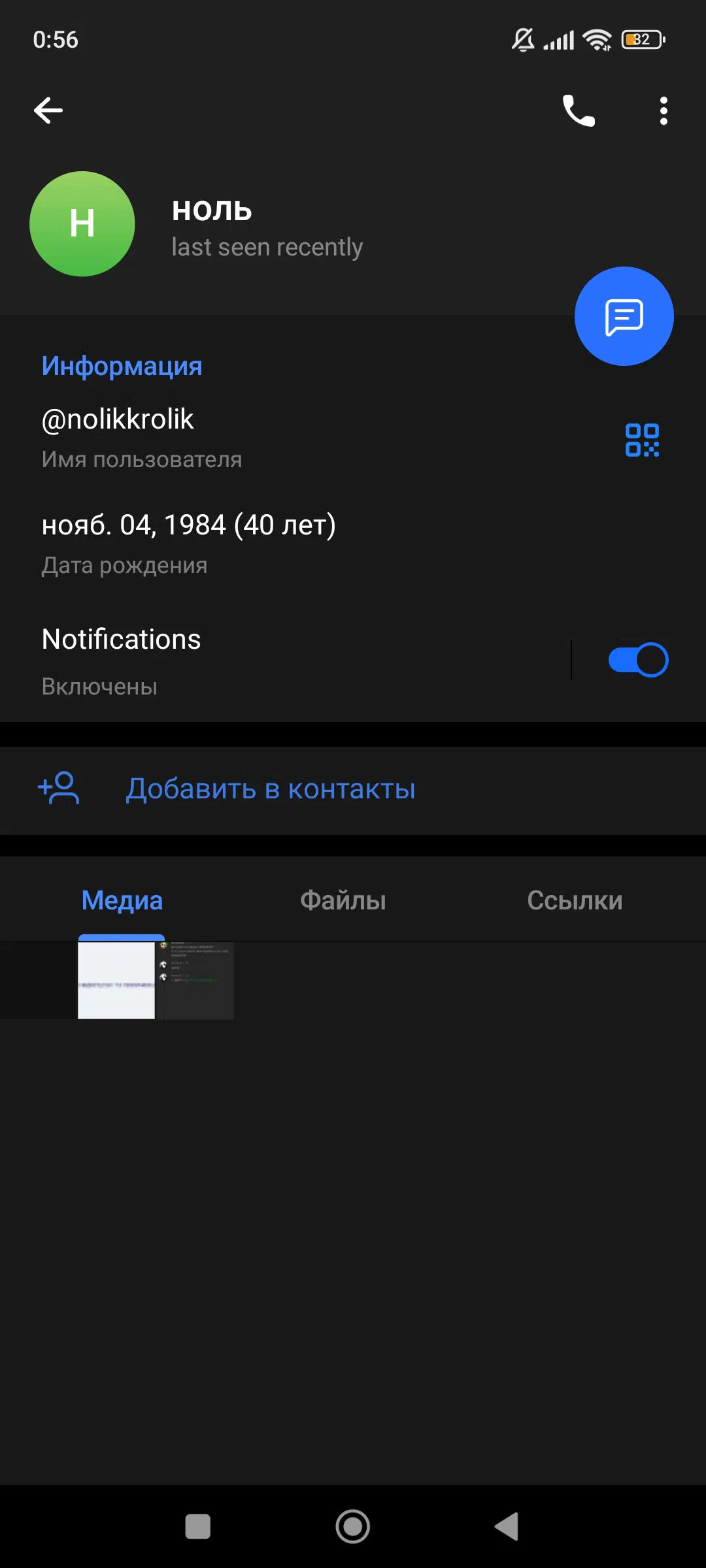The width and height of the screenshot is (706, 1568).
Task: Show the QR code for @nolikkrolik
Action: coord(642,440)
